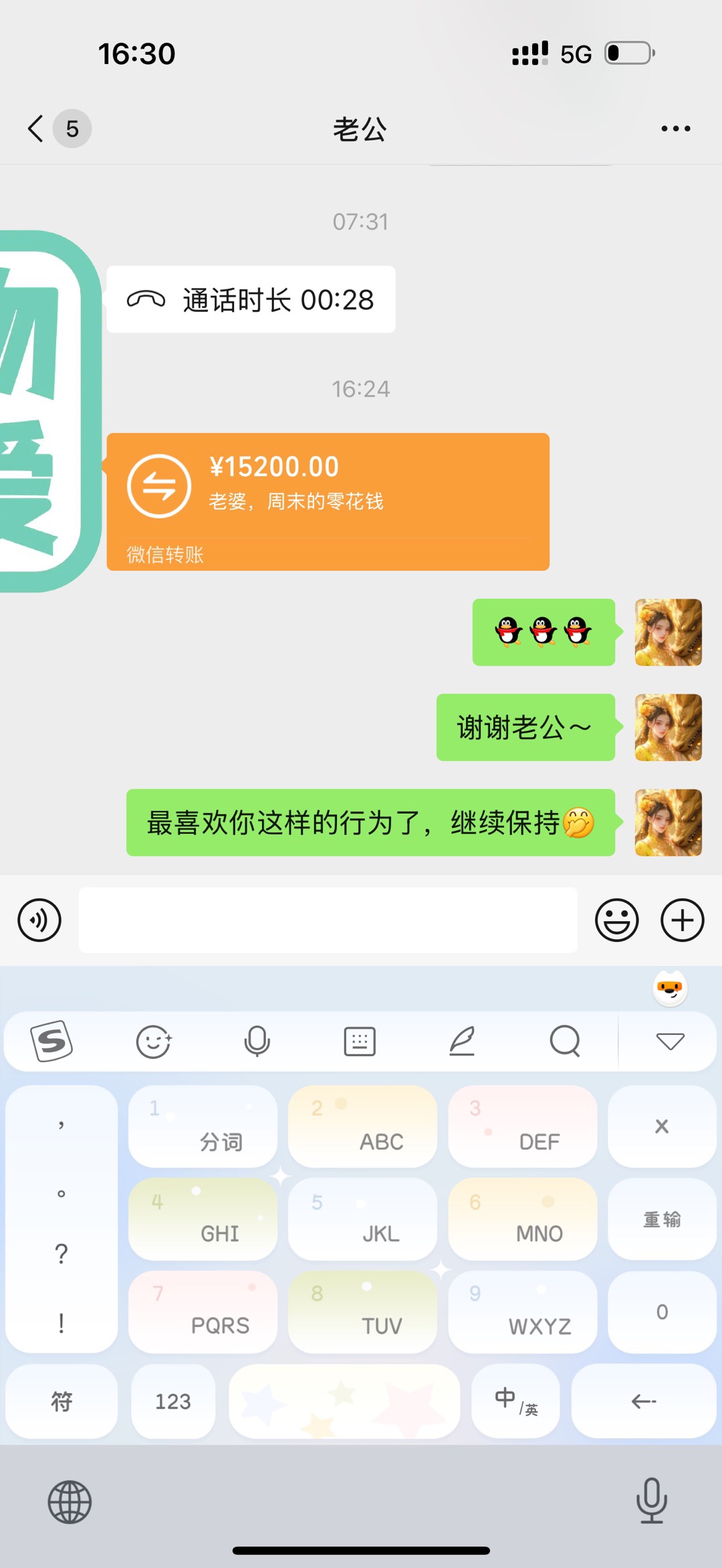
Task: Start keyboard voice input from toolbar
Action: coord(257,1041)
